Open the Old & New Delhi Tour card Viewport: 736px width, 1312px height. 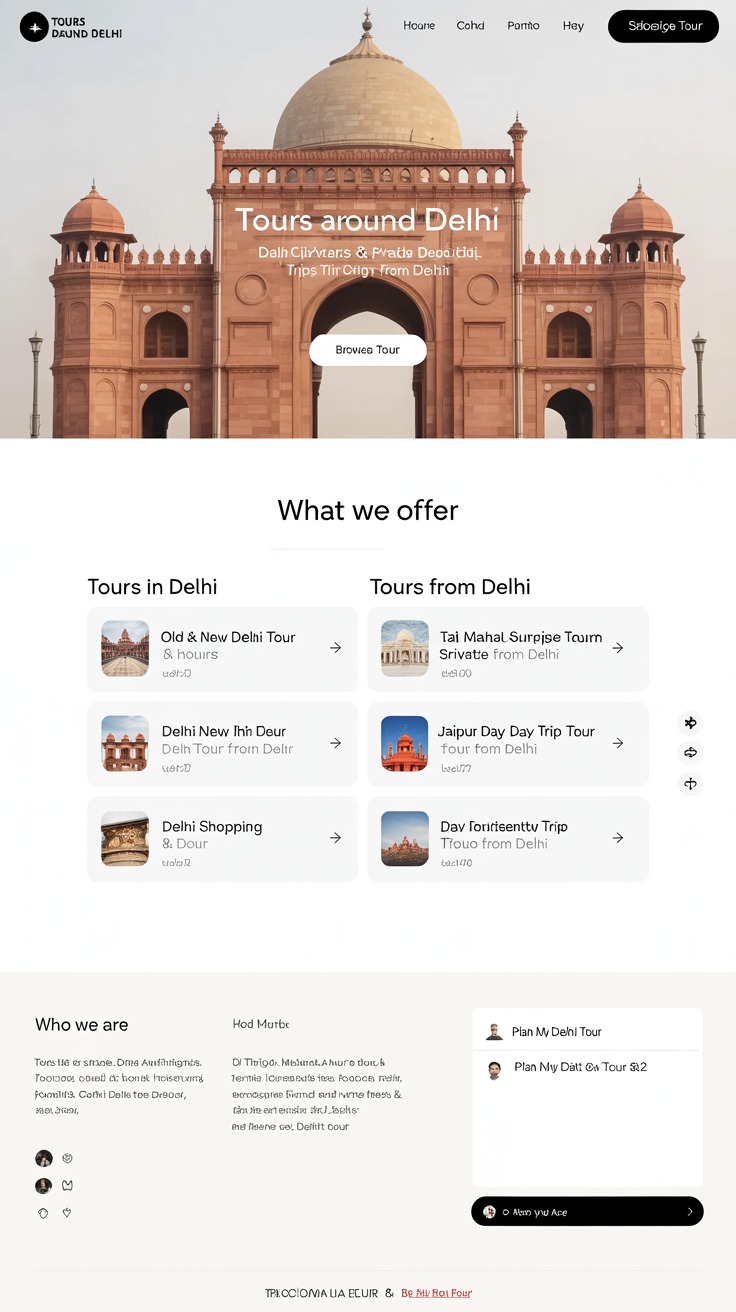pos(222,648)
